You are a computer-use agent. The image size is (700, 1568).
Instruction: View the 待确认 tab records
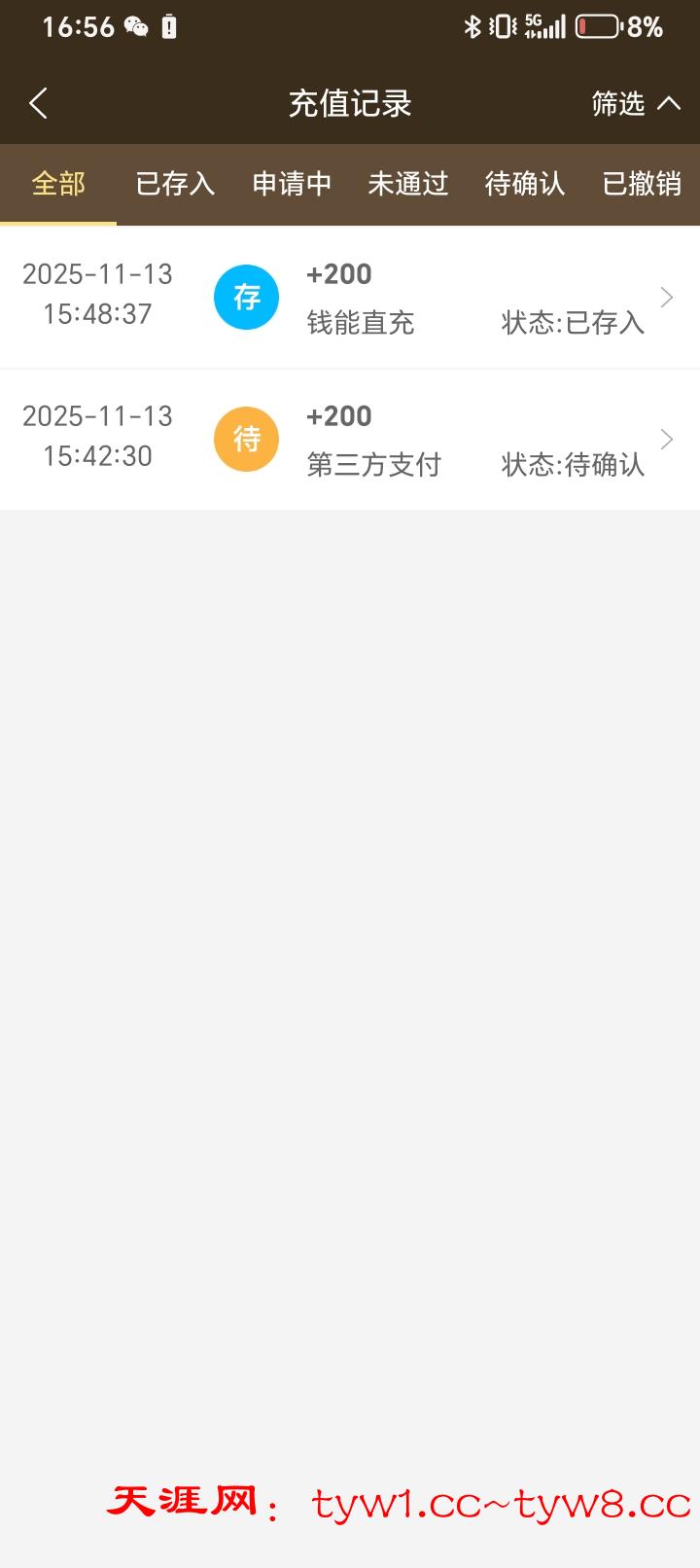coord(525,184)
